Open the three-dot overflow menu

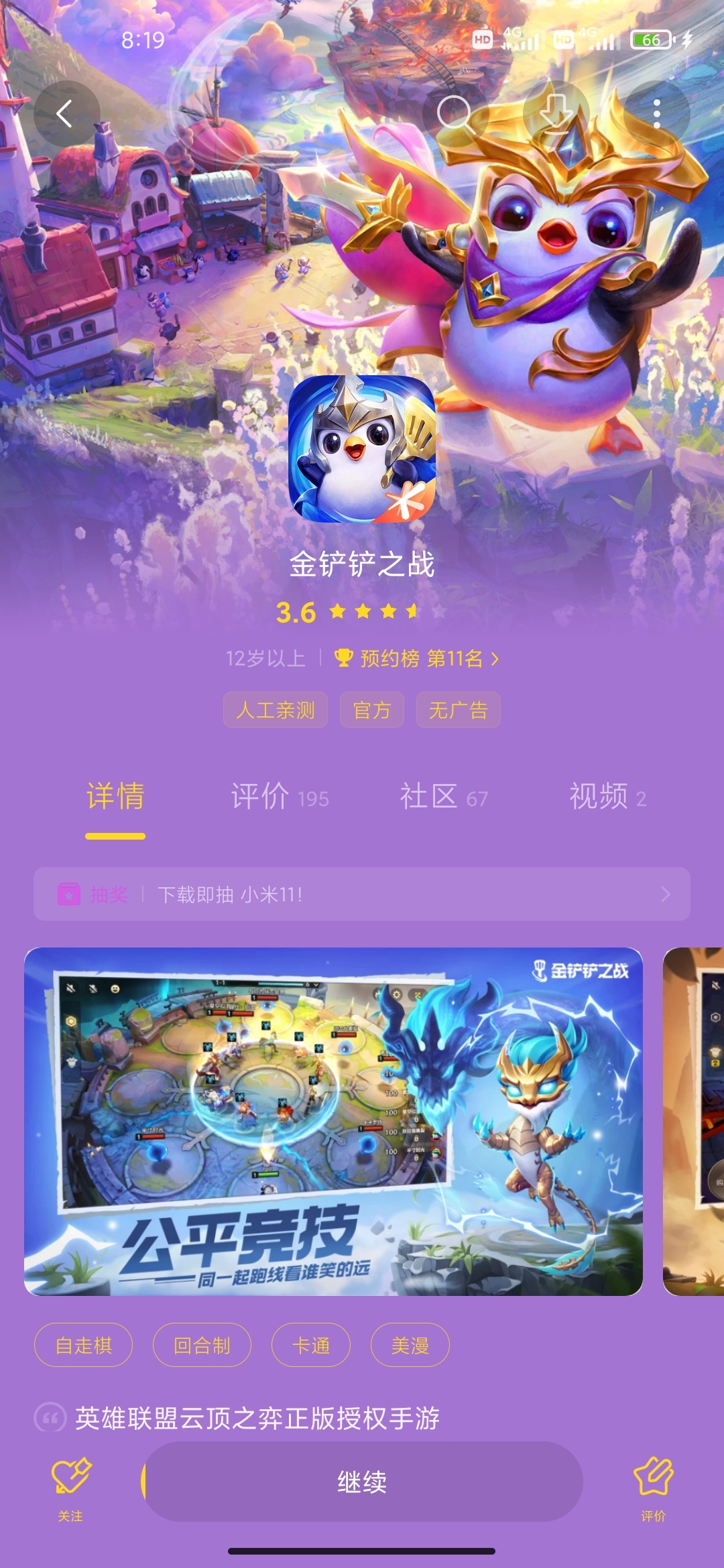point(656,114)
